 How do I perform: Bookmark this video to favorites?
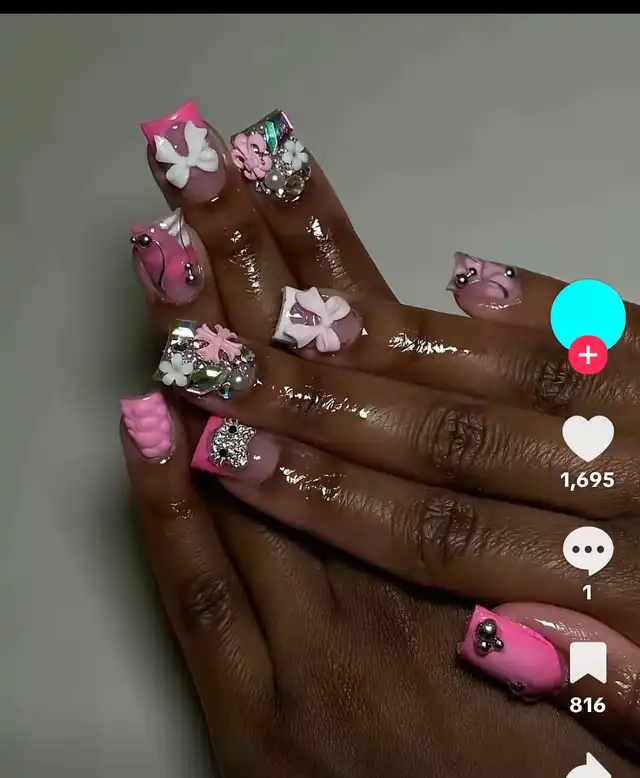(x=588, y=663)
